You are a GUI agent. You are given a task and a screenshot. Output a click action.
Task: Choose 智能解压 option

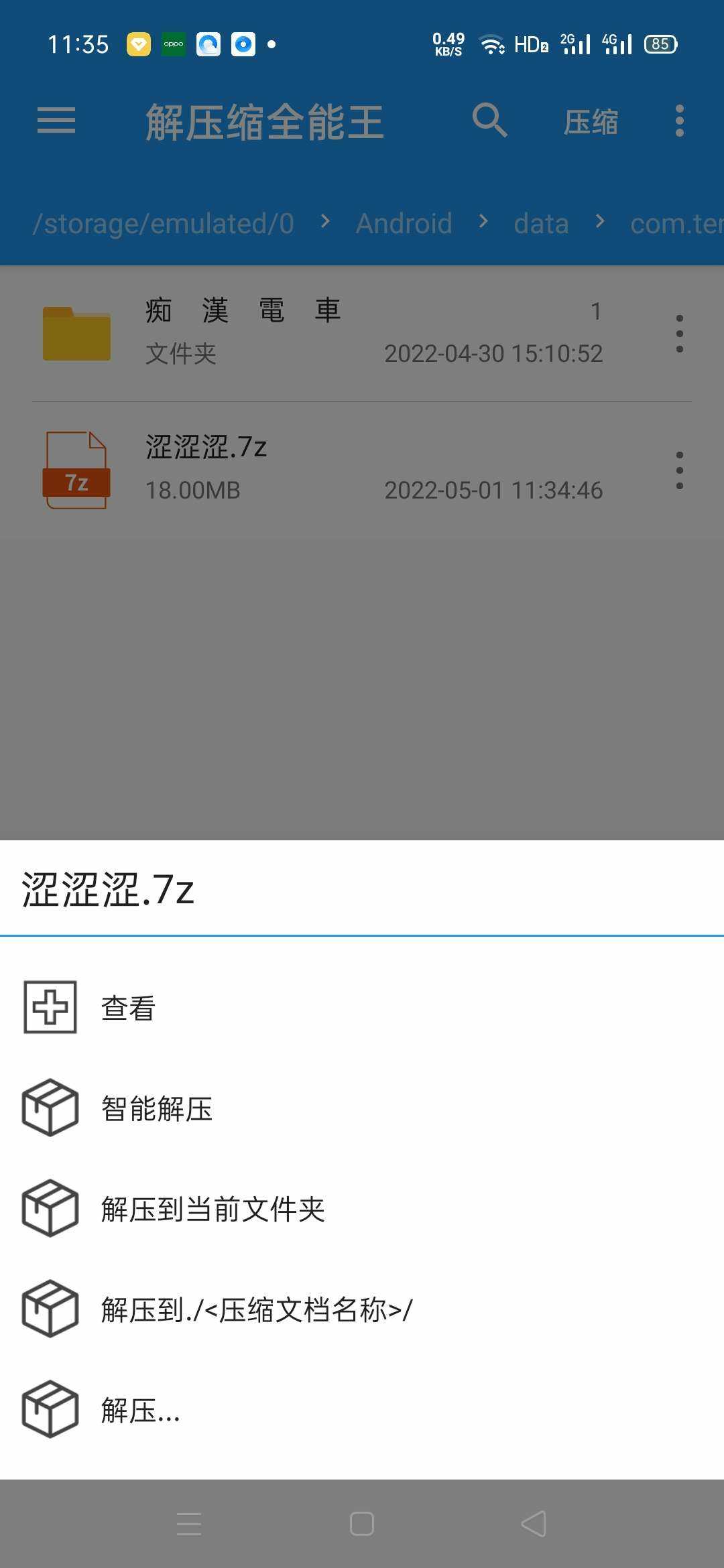click(156, 1108)
